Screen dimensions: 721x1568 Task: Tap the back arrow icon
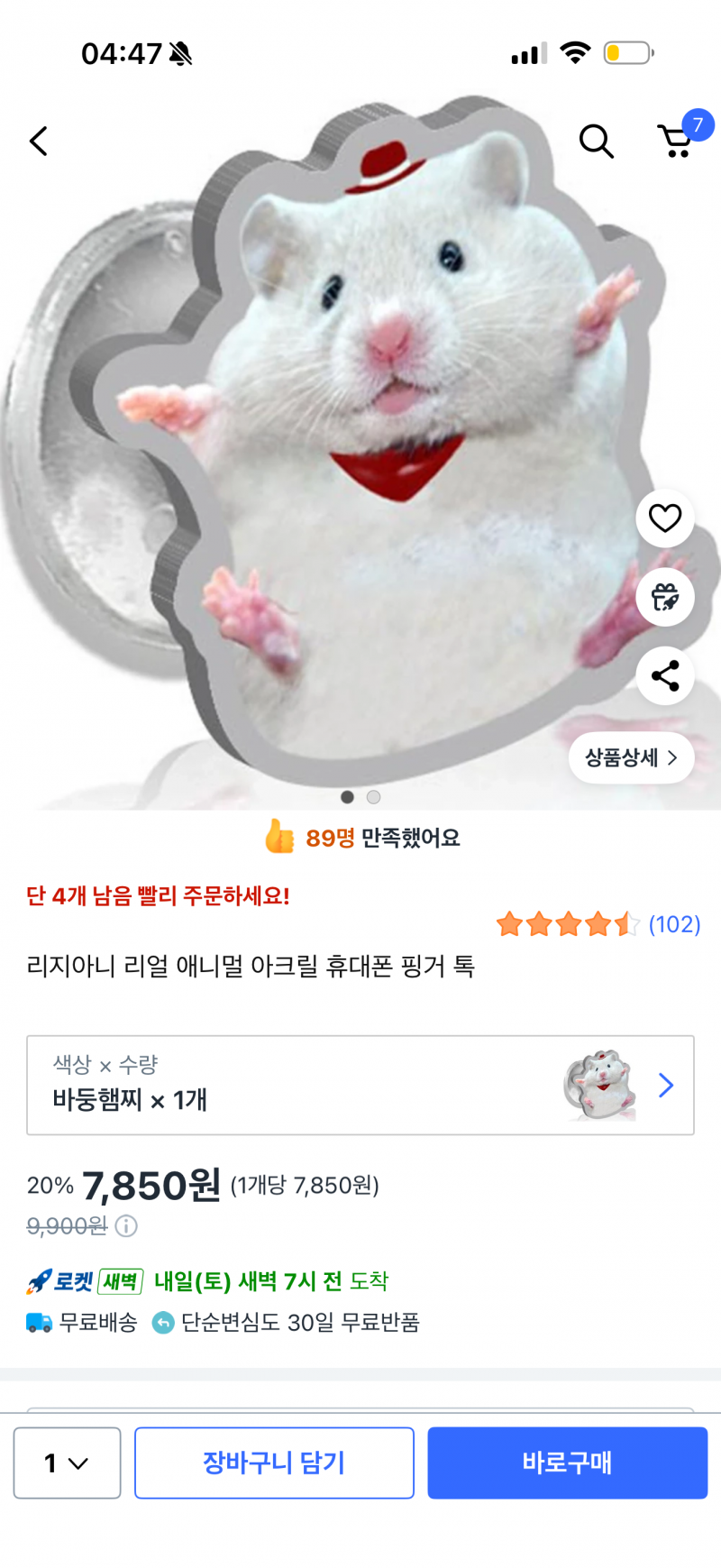[39, 142]
